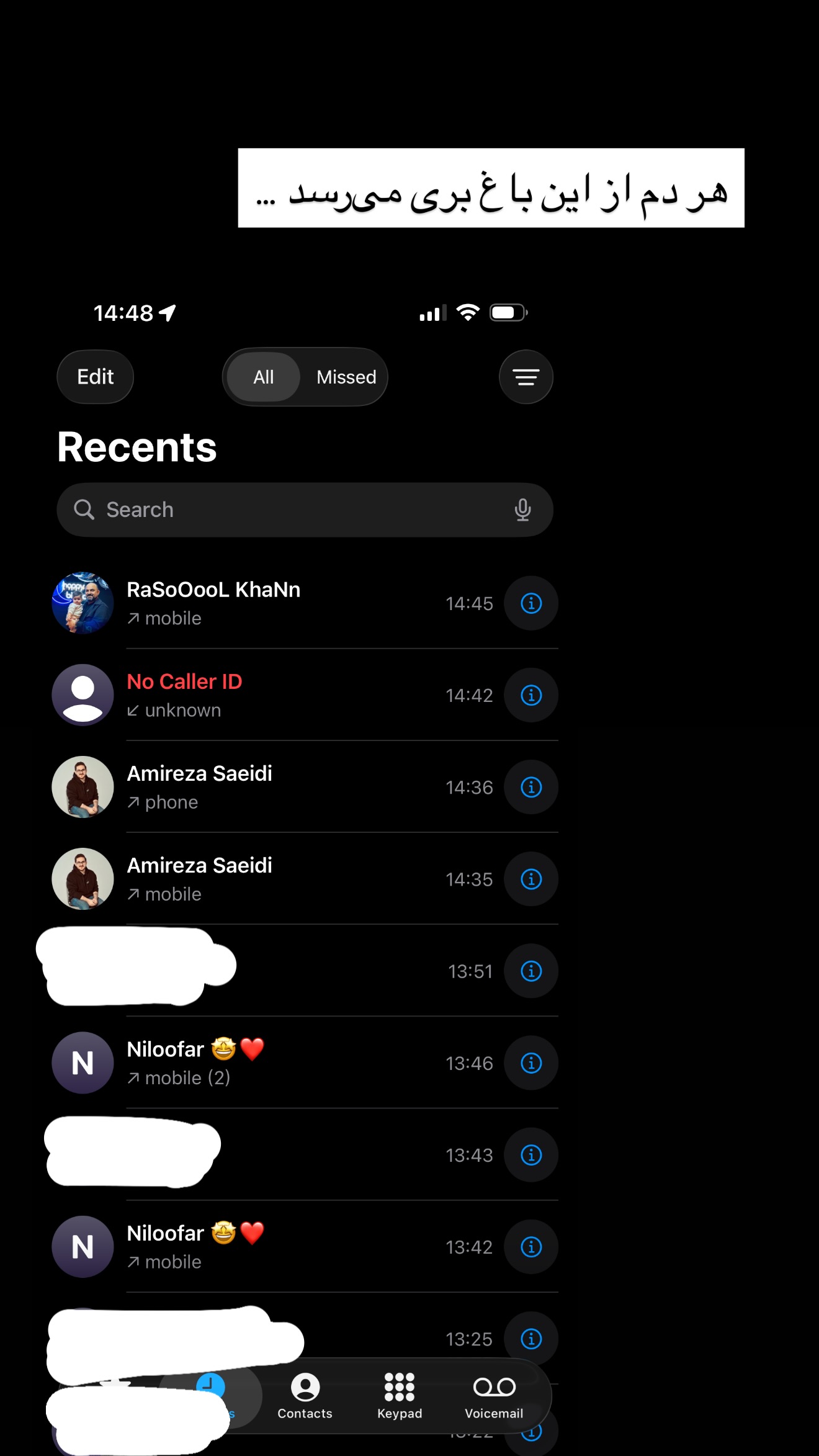This screenshot has width=819, height=1456.
Task: Open info for the 13:51 call
Action: (x=531, y=971)
